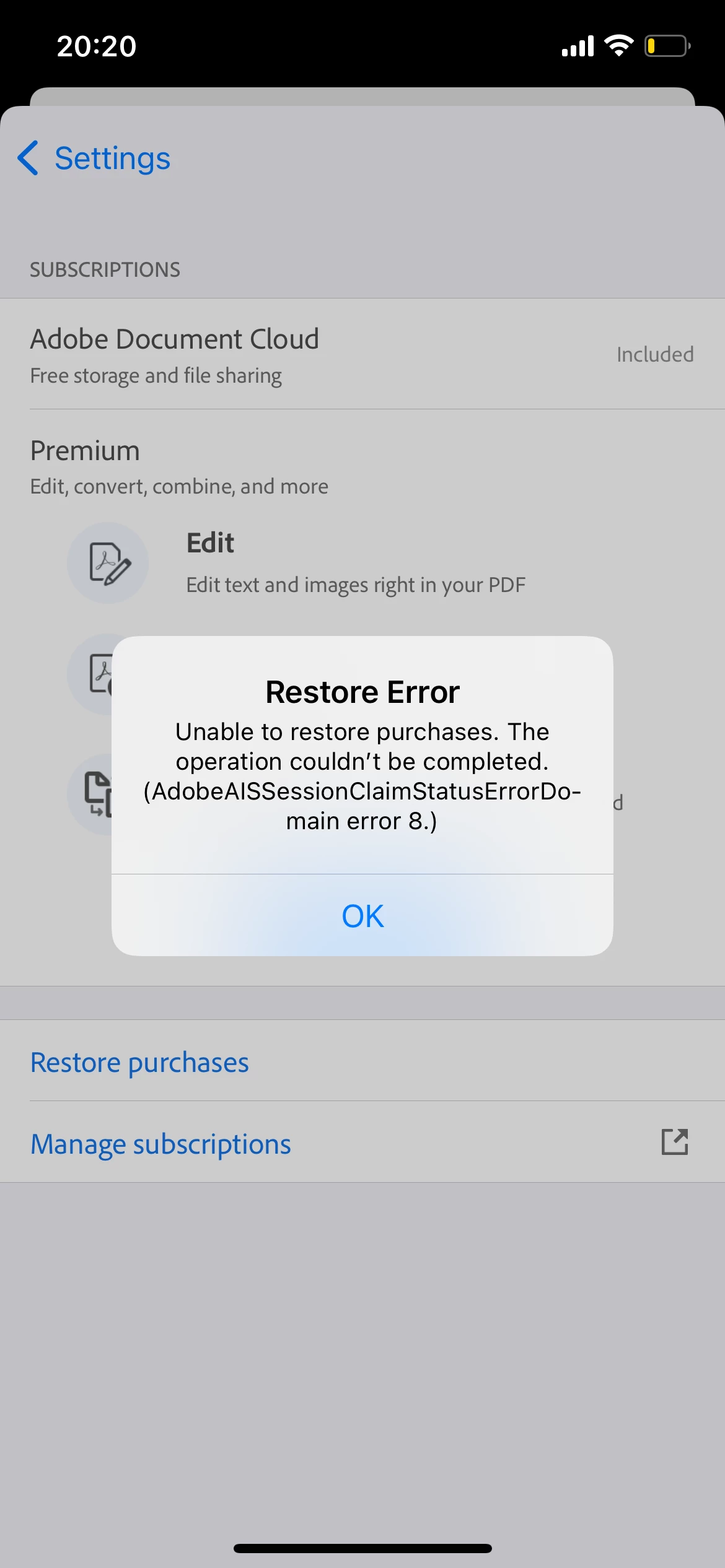The image size is (725, 1568).
Task: Open Manage subscriptions
Action: click(x=161, y=1144)
